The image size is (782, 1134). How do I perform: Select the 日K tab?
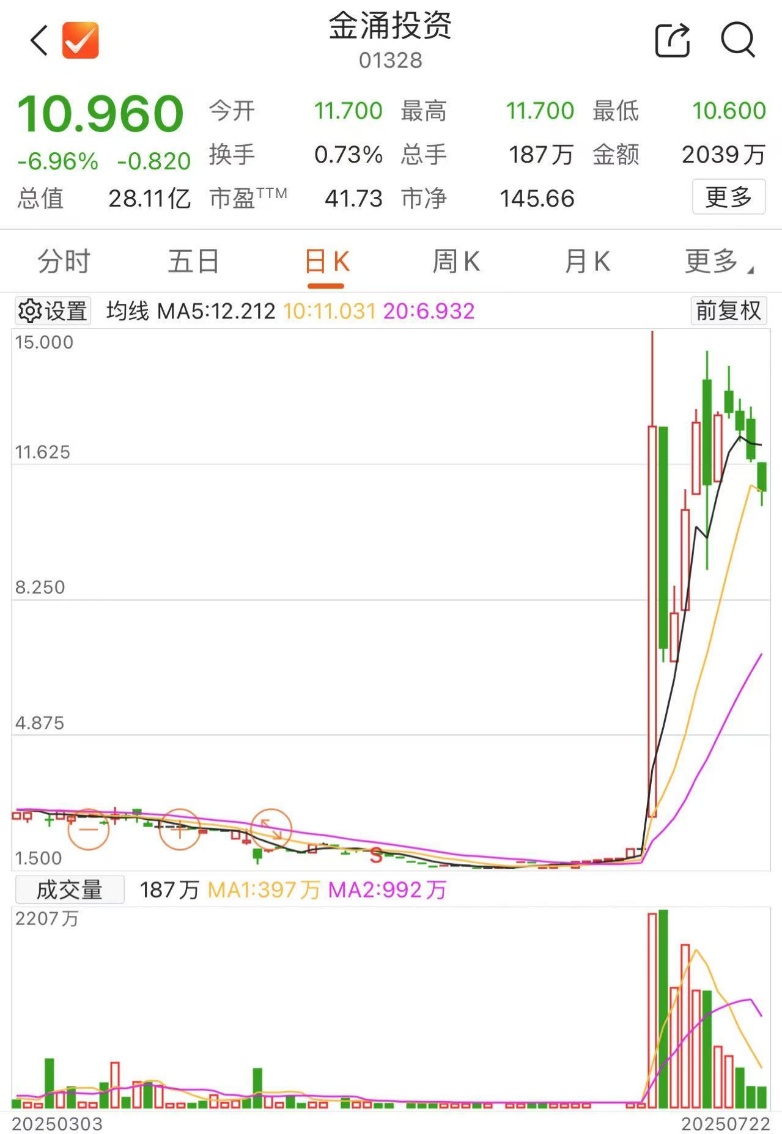coord(327,261)
